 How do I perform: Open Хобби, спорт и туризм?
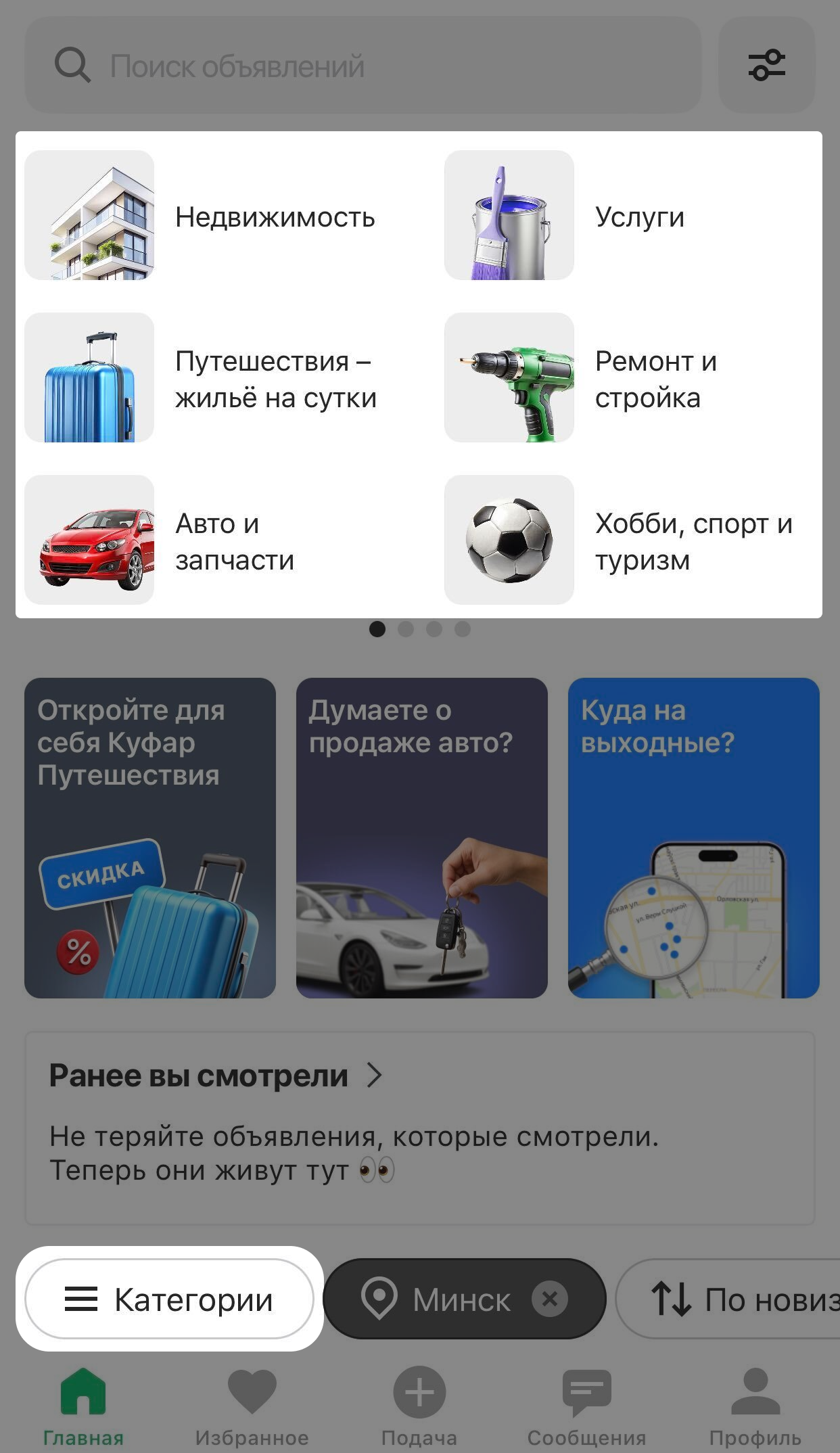click(630, 540)
